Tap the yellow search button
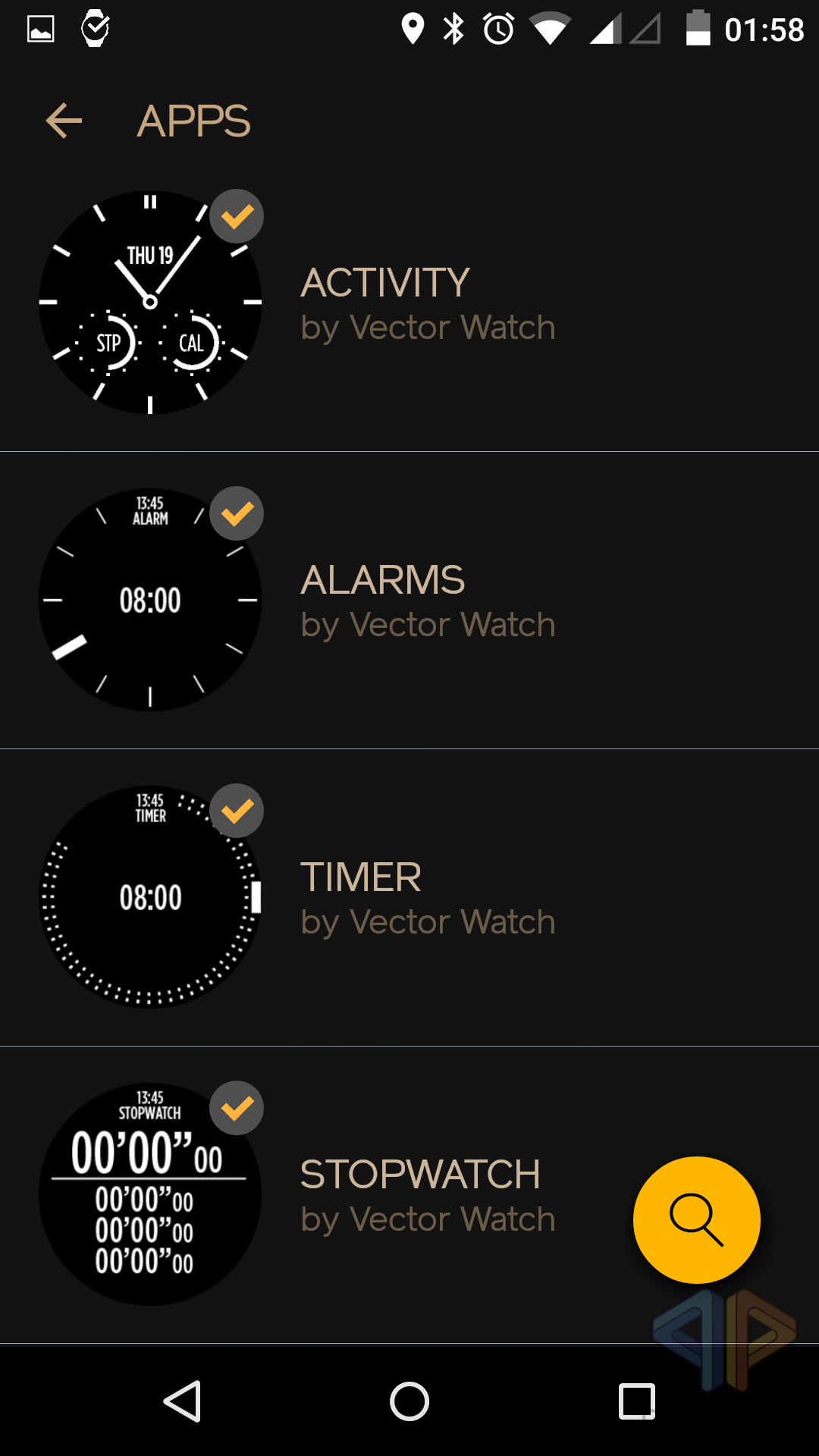The width and height of the screenshot is (819, 1456). click(696, 1219)
